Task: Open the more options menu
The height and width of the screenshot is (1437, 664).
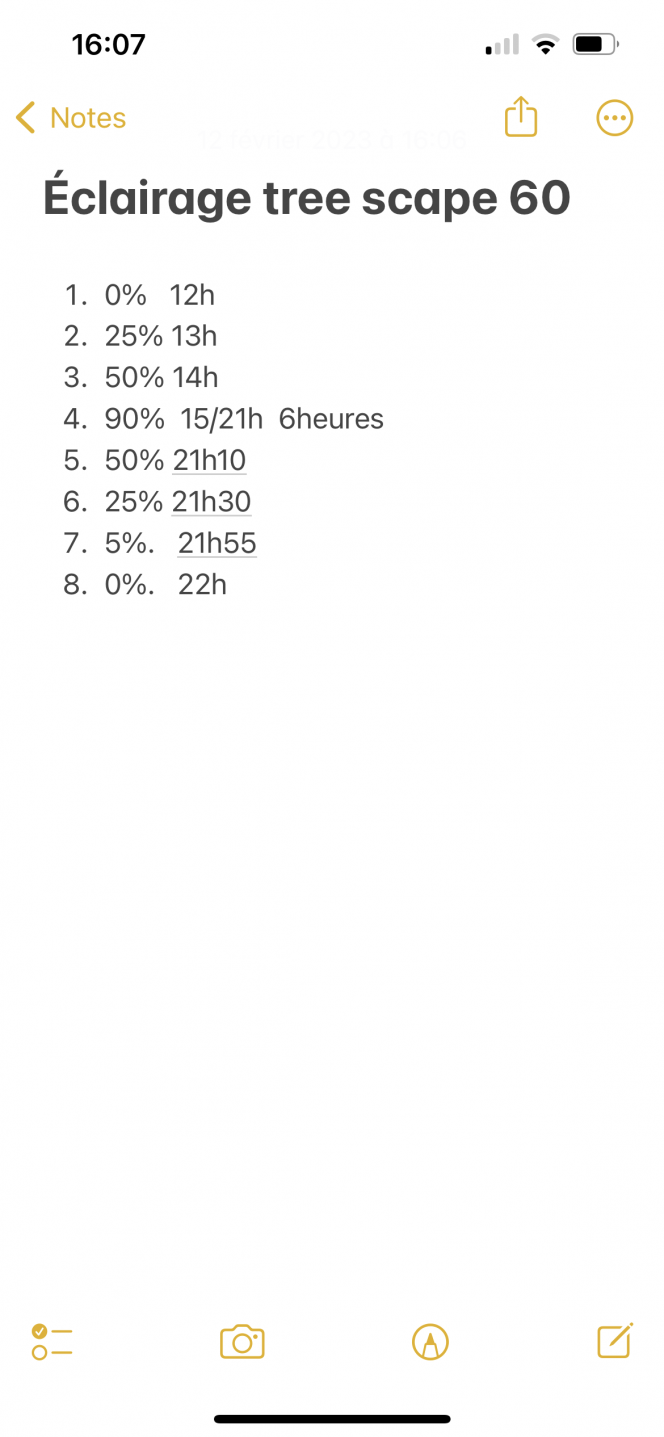Action: (614, 118)
